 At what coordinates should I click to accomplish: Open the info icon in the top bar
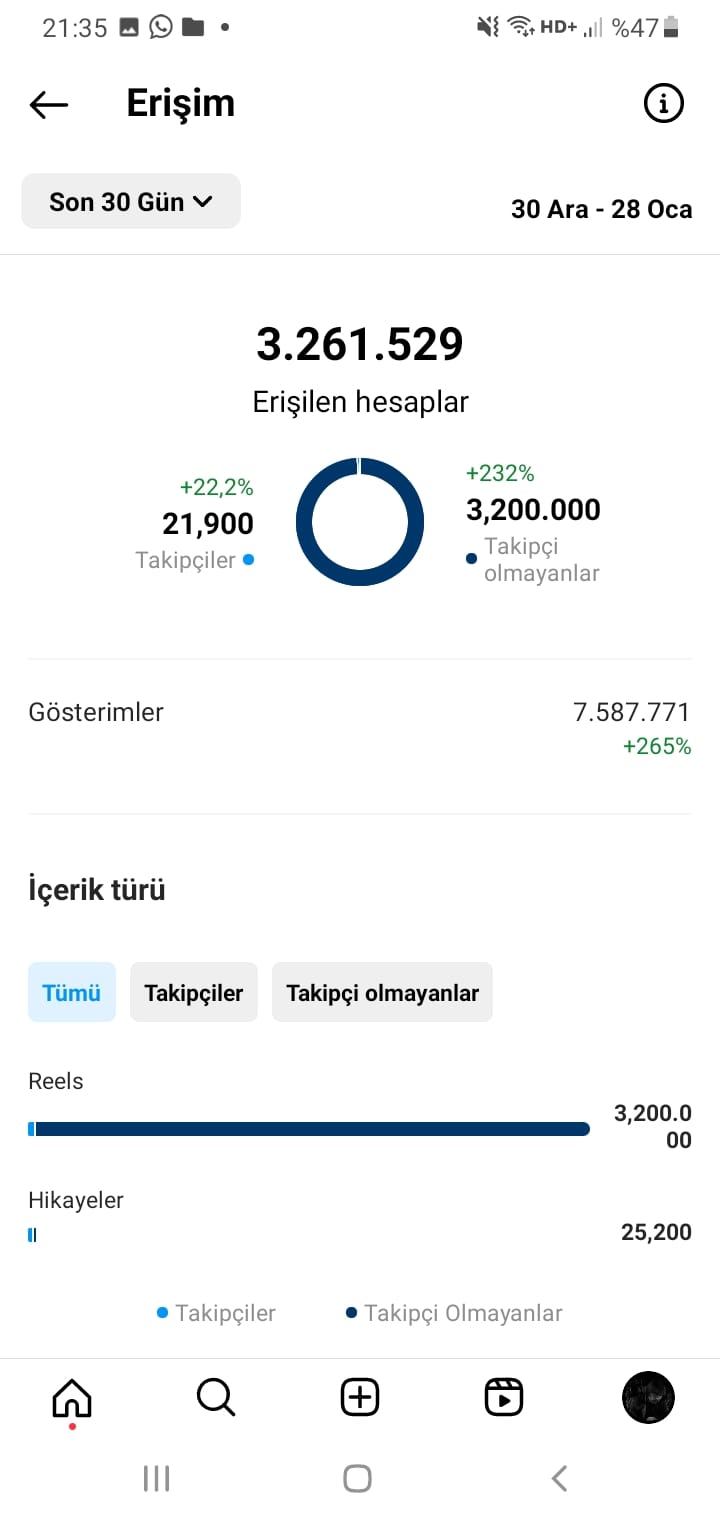coord(663,103)
